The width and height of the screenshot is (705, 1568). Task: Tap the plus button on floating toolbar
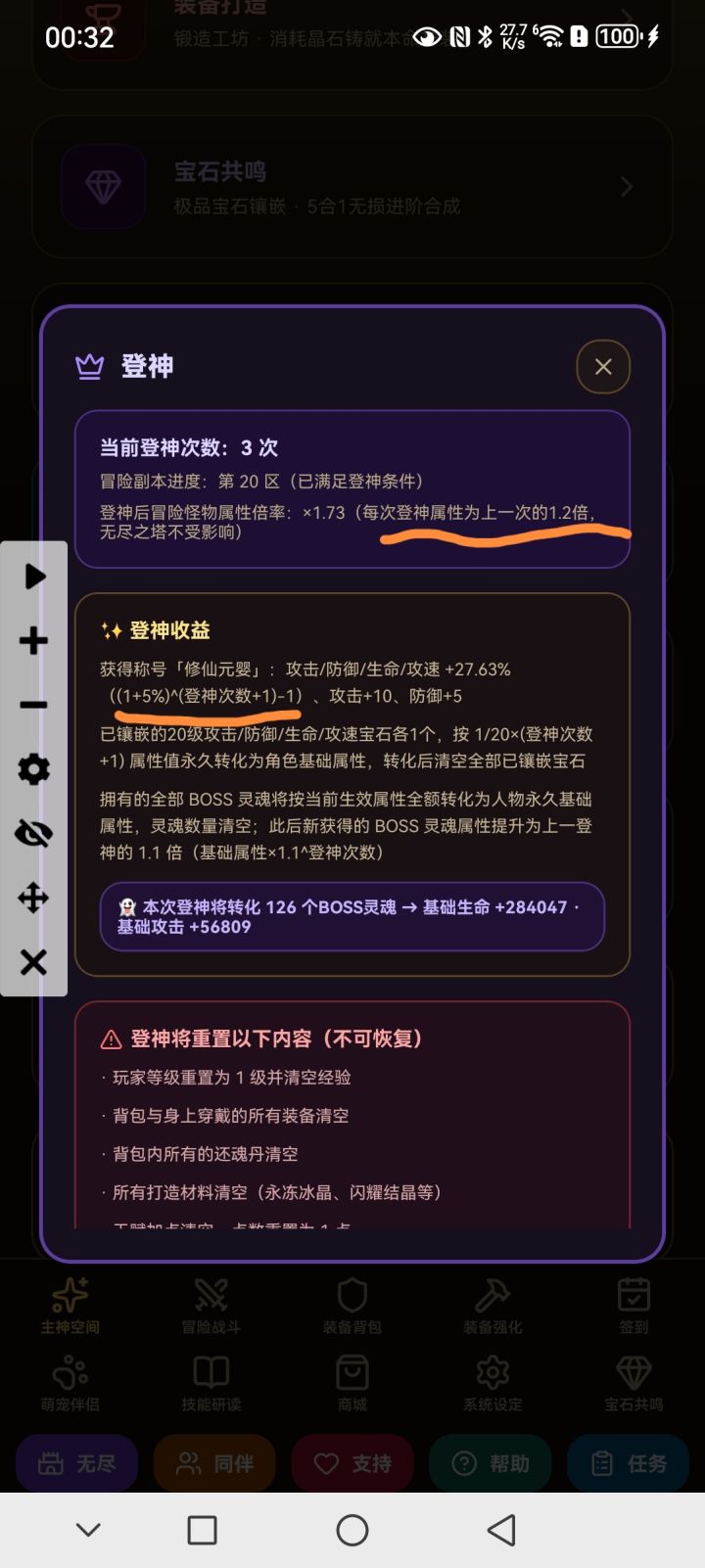point(34,641)
